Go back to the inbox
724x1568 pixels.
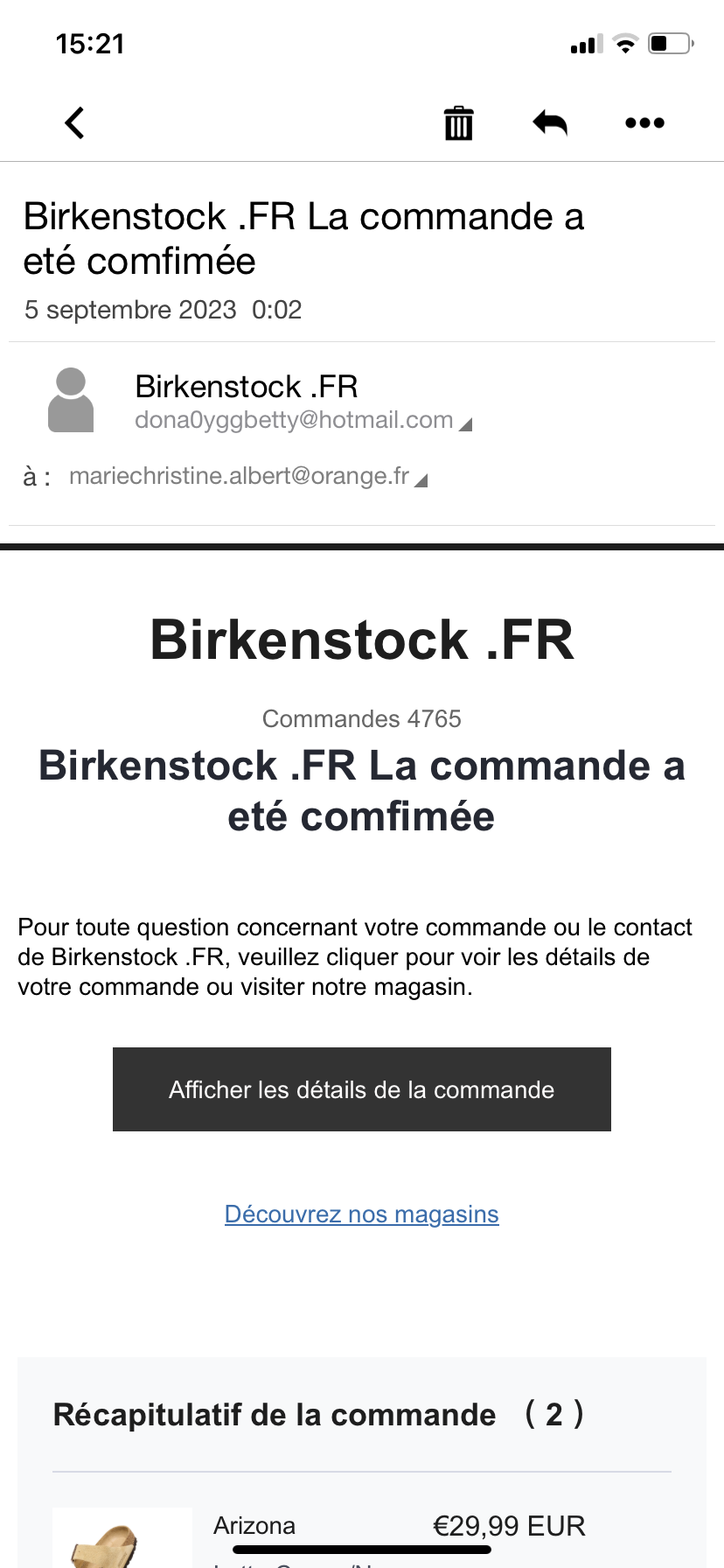point(75,123)
